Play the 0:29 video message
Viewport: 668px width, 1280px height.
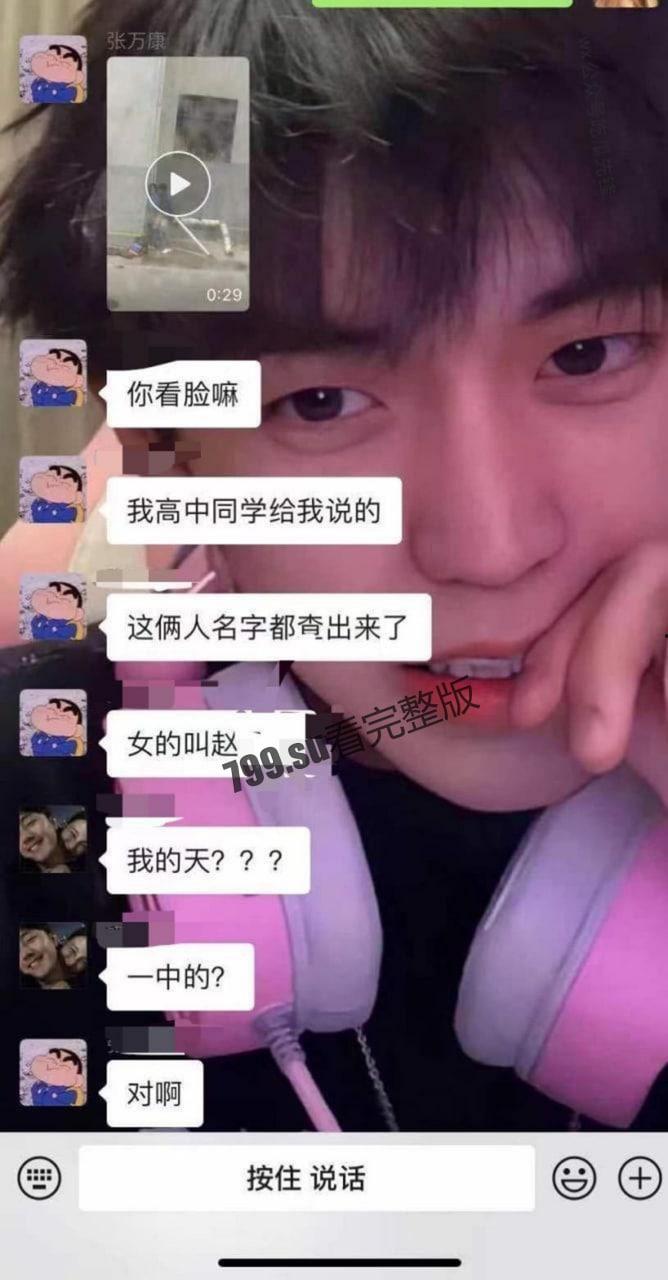178,184
